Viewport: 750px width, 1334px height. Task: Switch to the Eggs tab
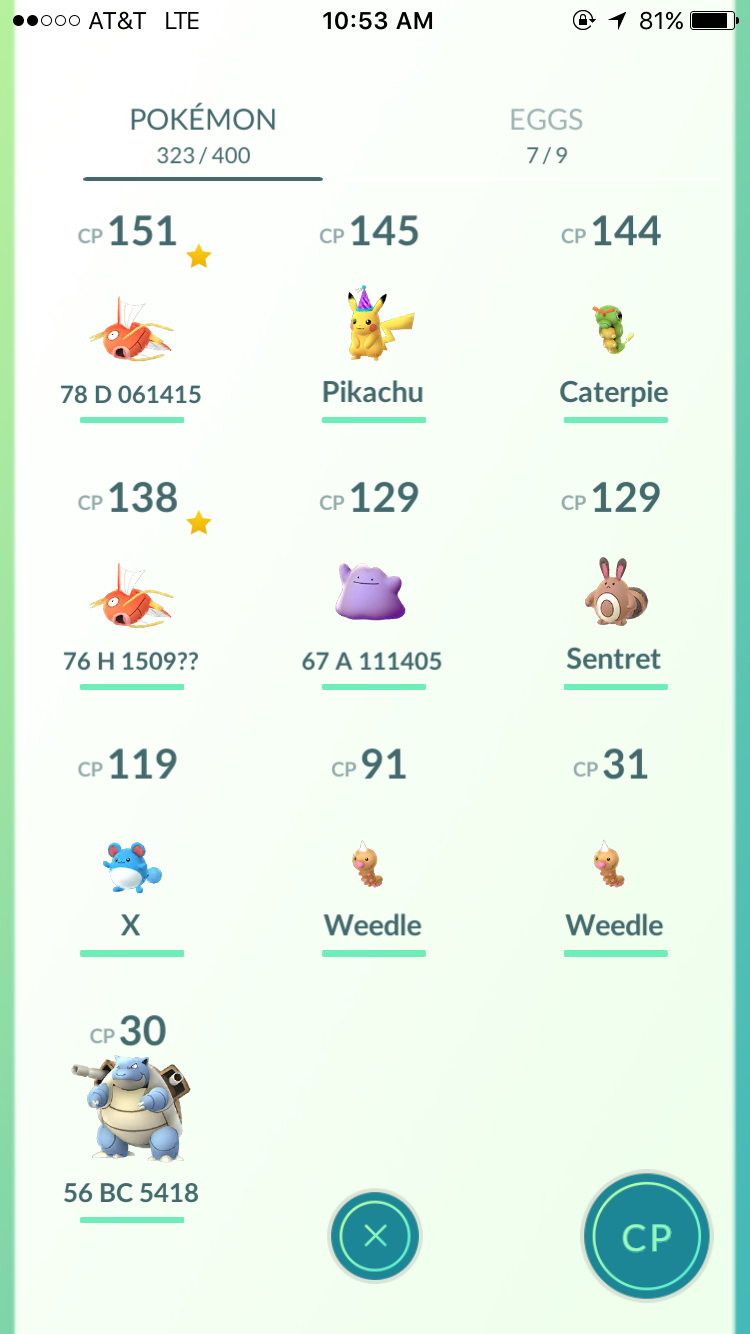(x=546, y=135)
